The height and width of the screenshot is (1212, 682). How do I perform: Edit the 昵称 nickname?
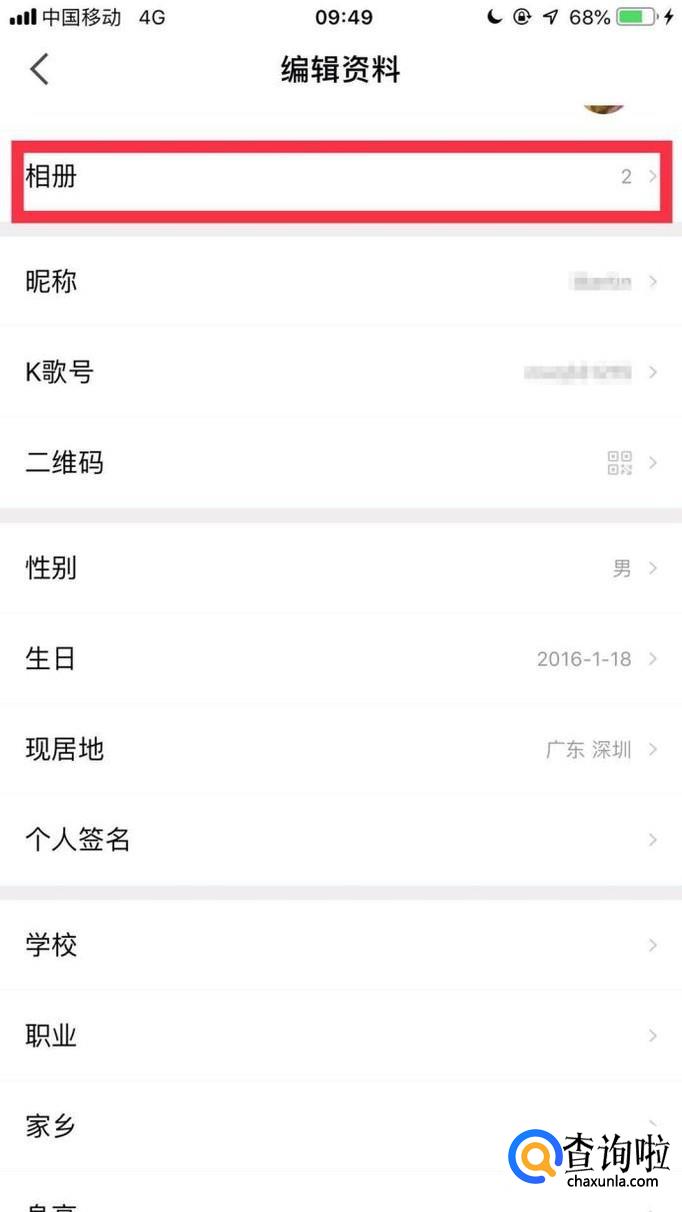(340, 282)
